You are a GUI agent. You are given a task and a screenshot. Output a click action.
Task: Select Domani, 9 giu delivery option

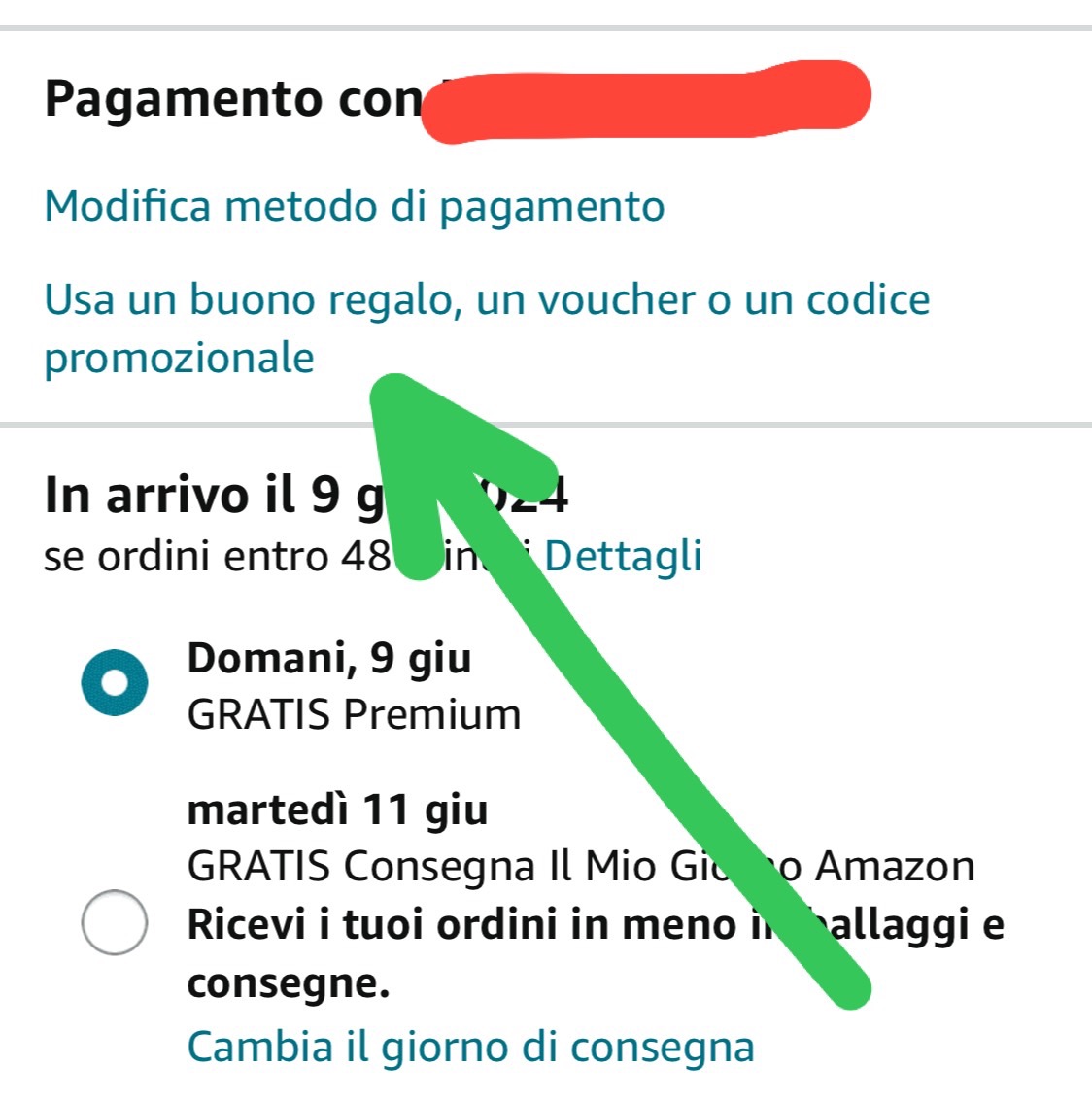pos(115,682)
